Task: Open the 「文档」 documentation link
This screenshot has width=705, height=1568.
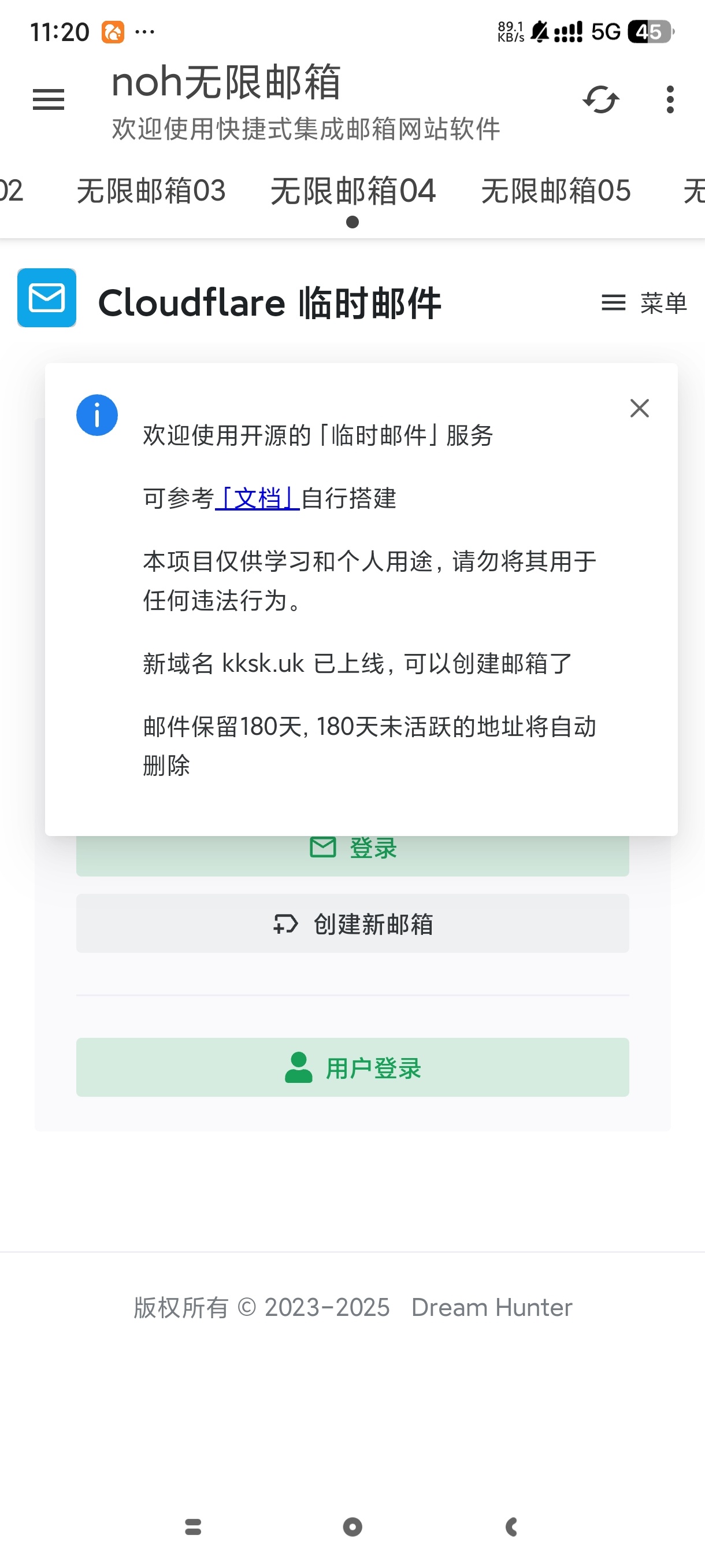Action: [257, 498]
